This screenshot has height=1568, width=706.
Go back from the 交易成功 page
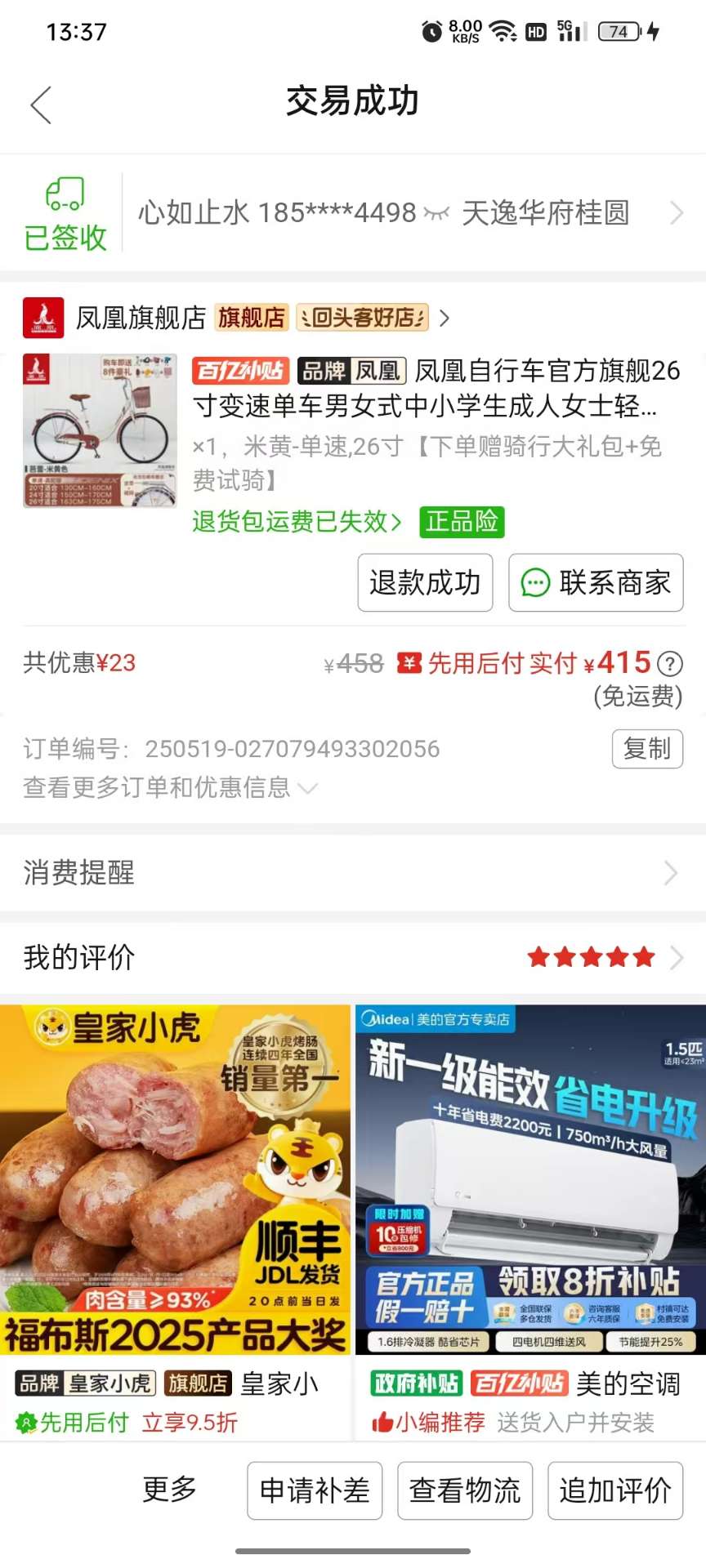[41, 105]
